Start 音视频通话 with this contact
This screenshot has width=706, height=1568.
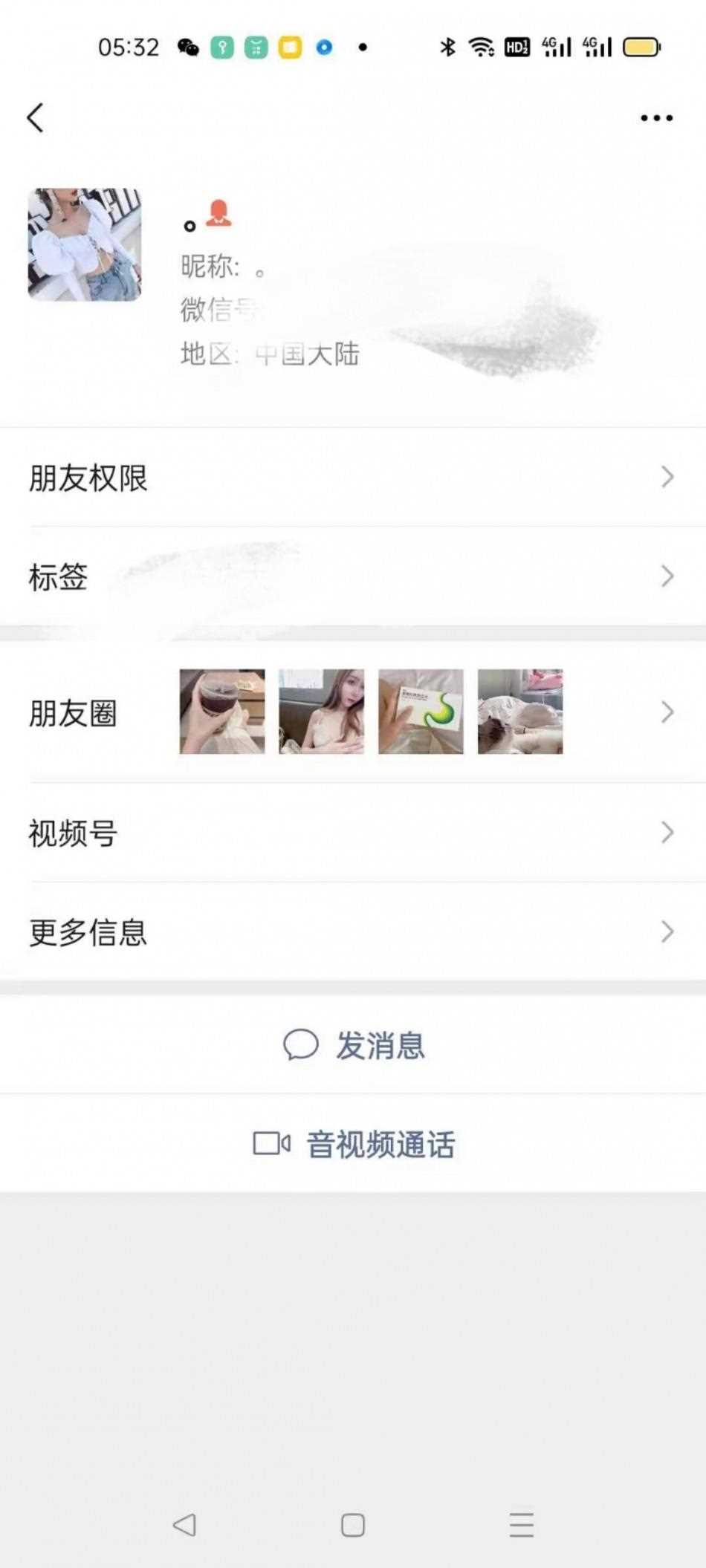click(x=354, y=1144)
